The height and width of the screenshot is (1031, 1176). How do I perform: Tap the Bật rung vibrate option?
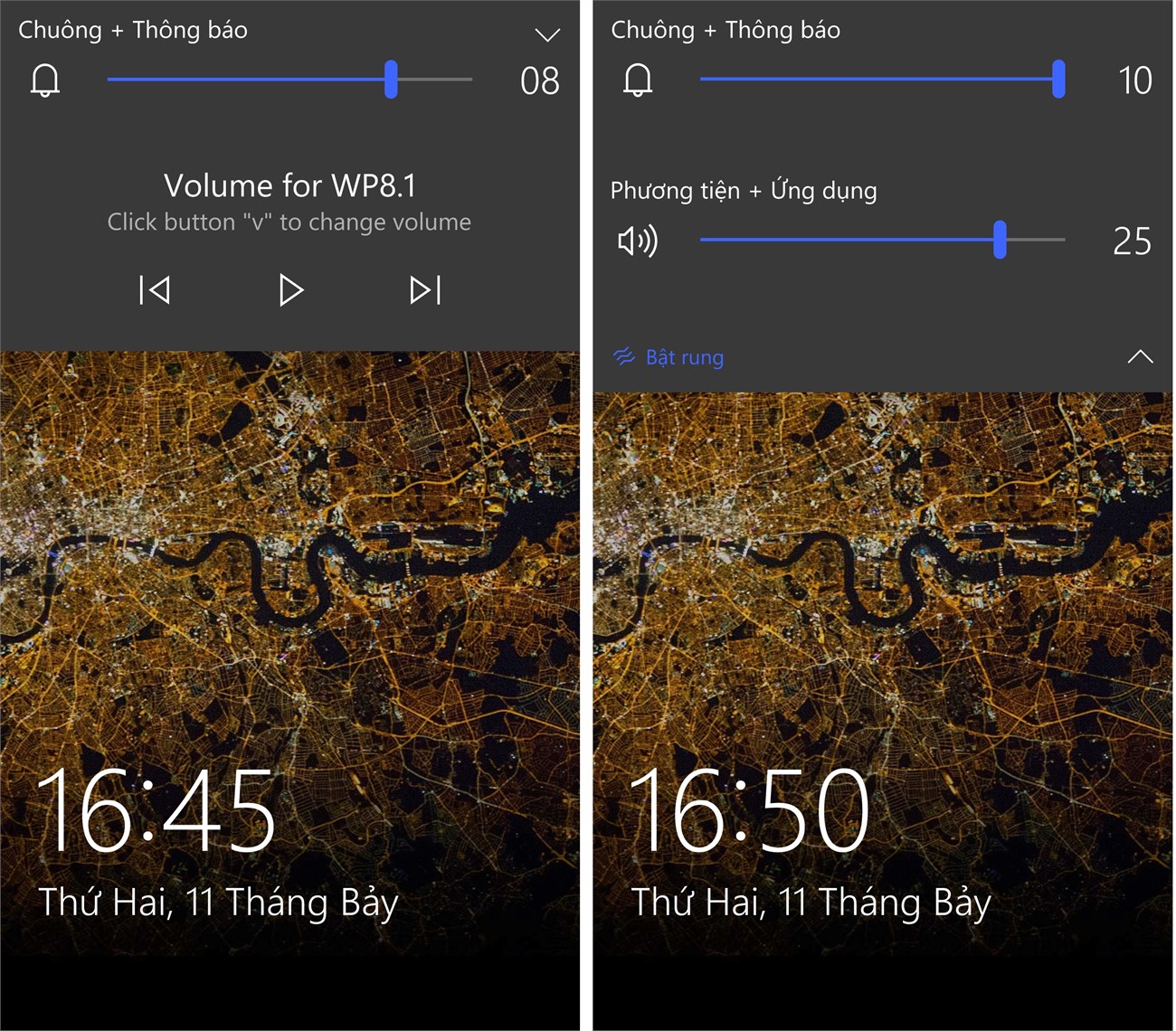tap(669, 357)
